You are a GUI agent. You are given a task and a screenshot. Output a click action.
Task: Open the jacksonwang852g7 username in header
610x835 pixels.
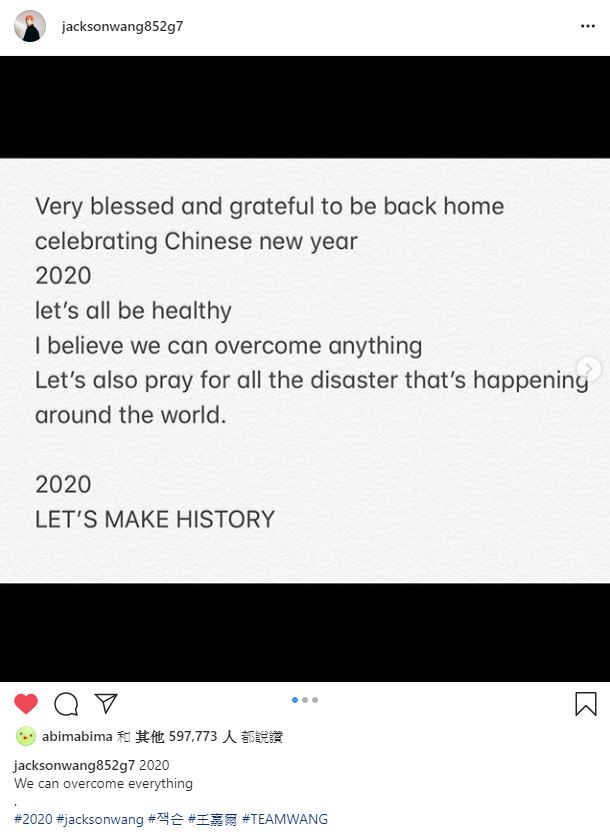[x=123, y=27]
